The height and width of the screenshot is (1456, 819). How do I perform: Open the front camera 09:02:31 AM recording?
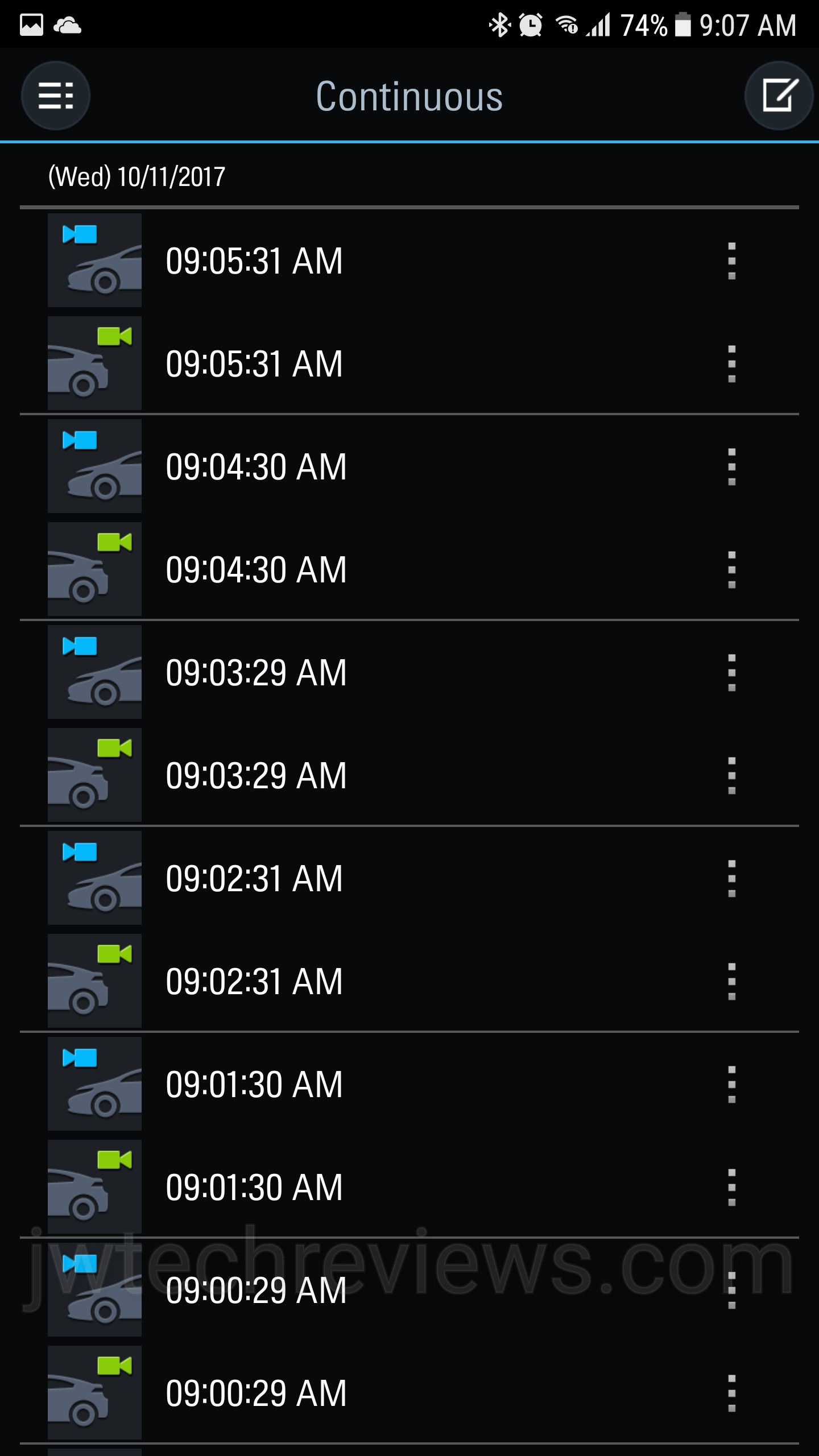point(254,879)
